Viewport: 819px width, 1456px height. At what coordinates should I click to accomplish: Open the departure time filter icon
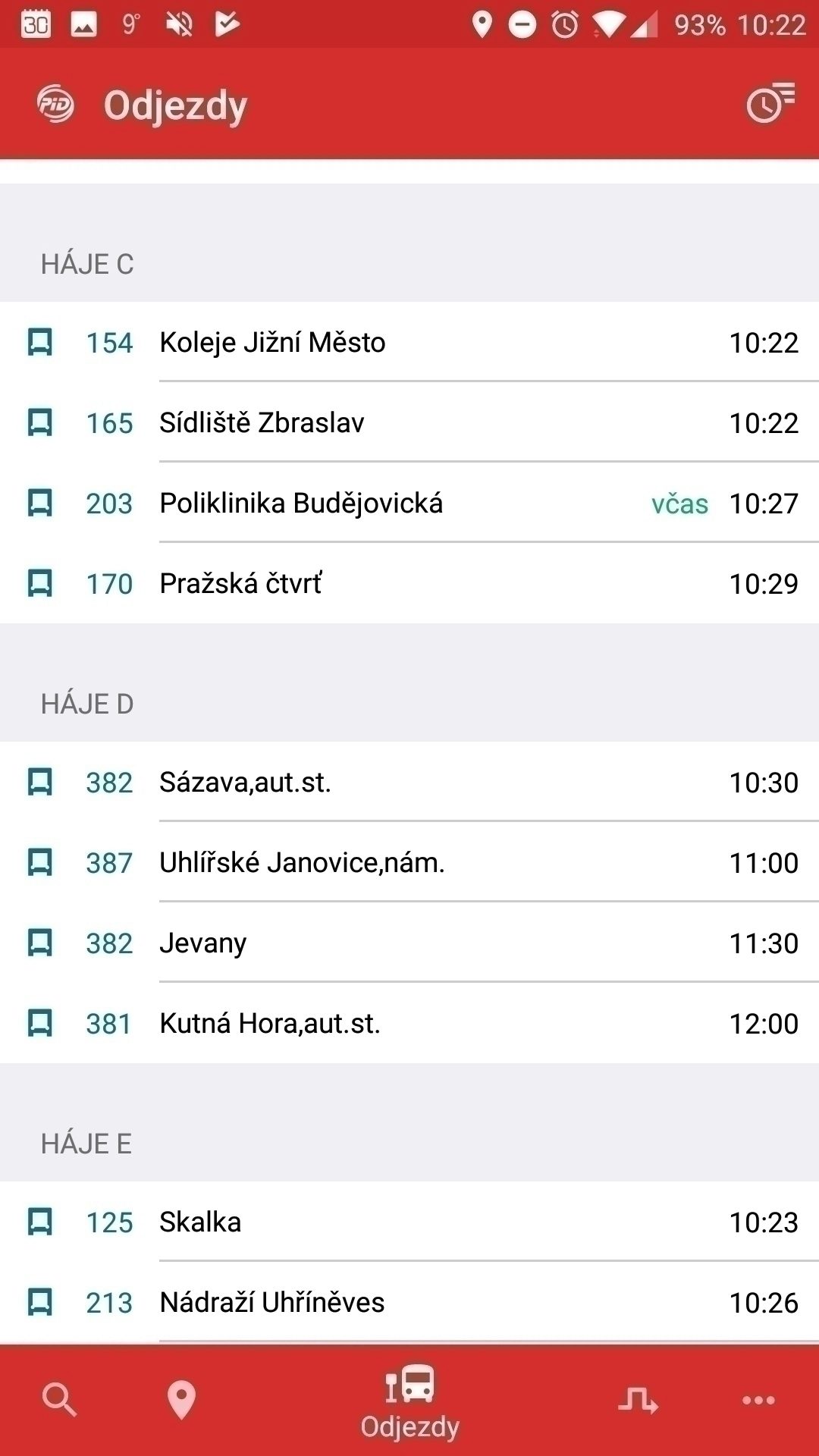(x=770, y=104)
